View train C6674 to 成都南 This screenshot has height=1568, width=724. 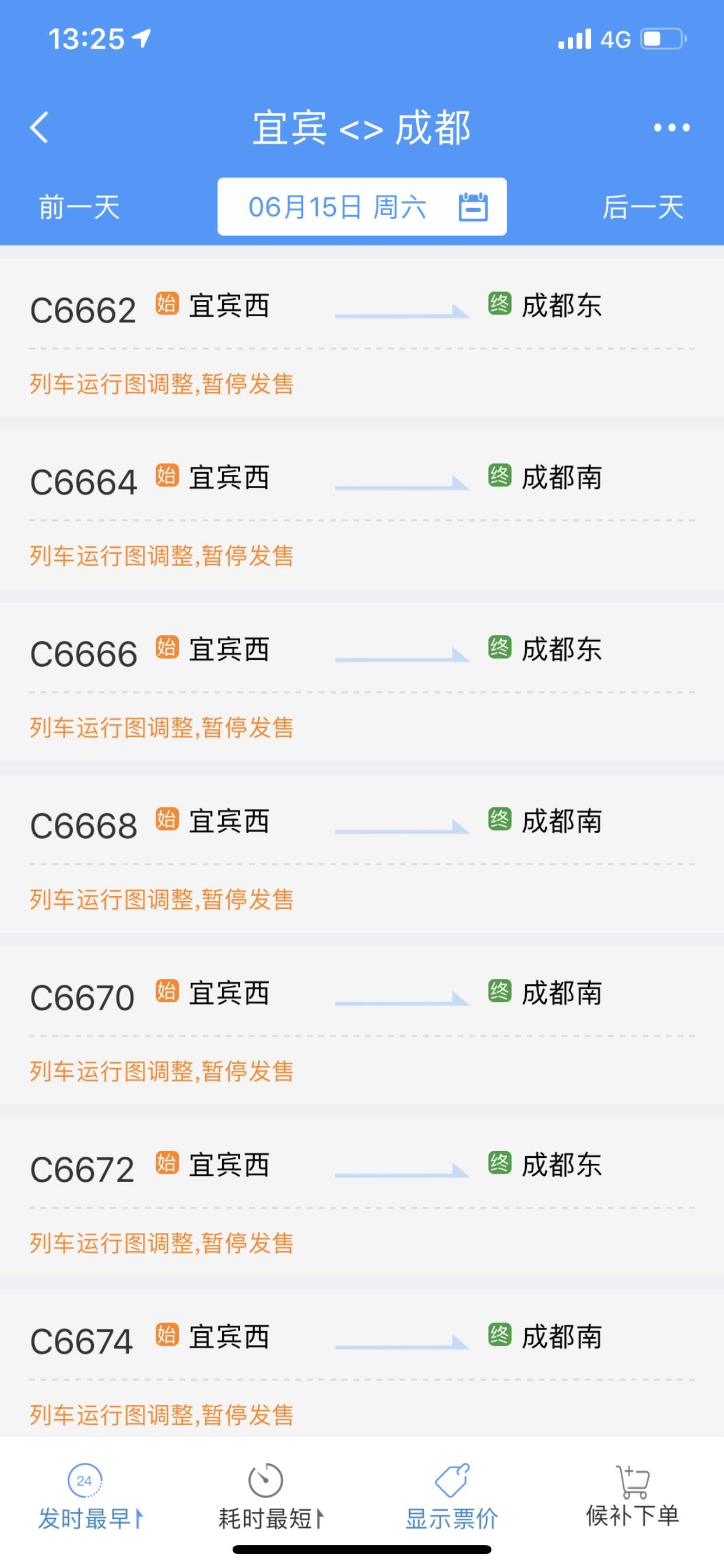pos(362,1363)
